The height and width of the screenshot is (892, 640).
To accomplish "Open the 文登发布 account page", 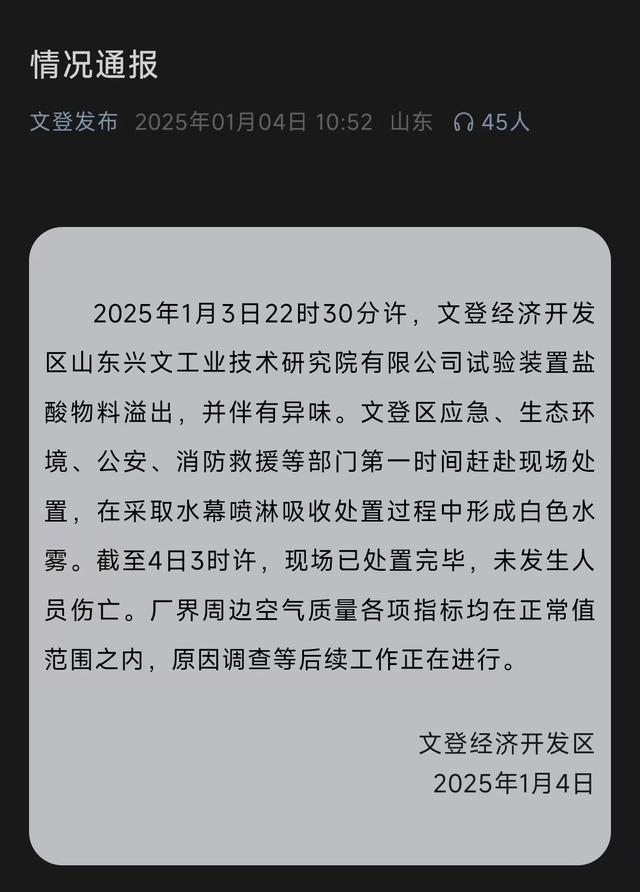I will [73, 122].
